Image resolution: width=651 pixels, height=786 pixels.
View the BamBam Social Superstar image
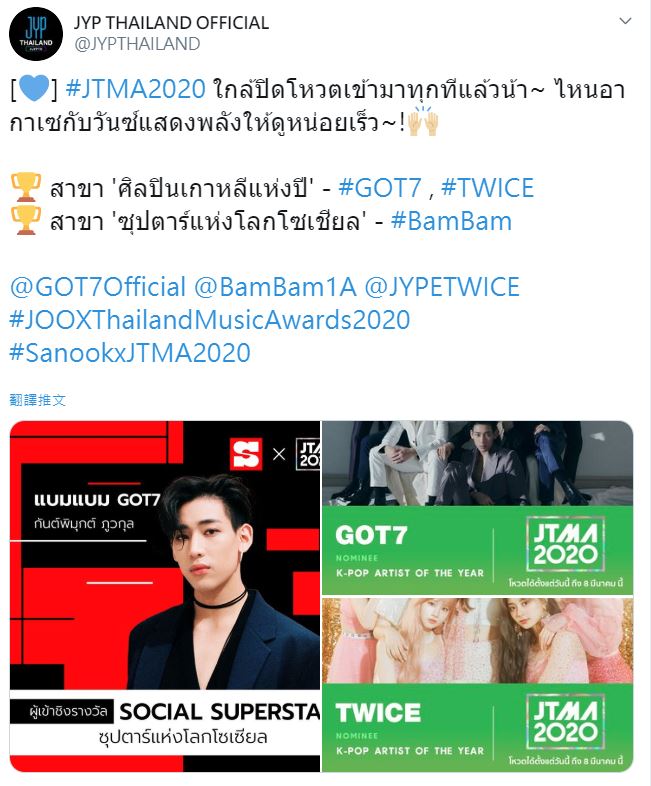pyautogui.click(x=165, y=596)
